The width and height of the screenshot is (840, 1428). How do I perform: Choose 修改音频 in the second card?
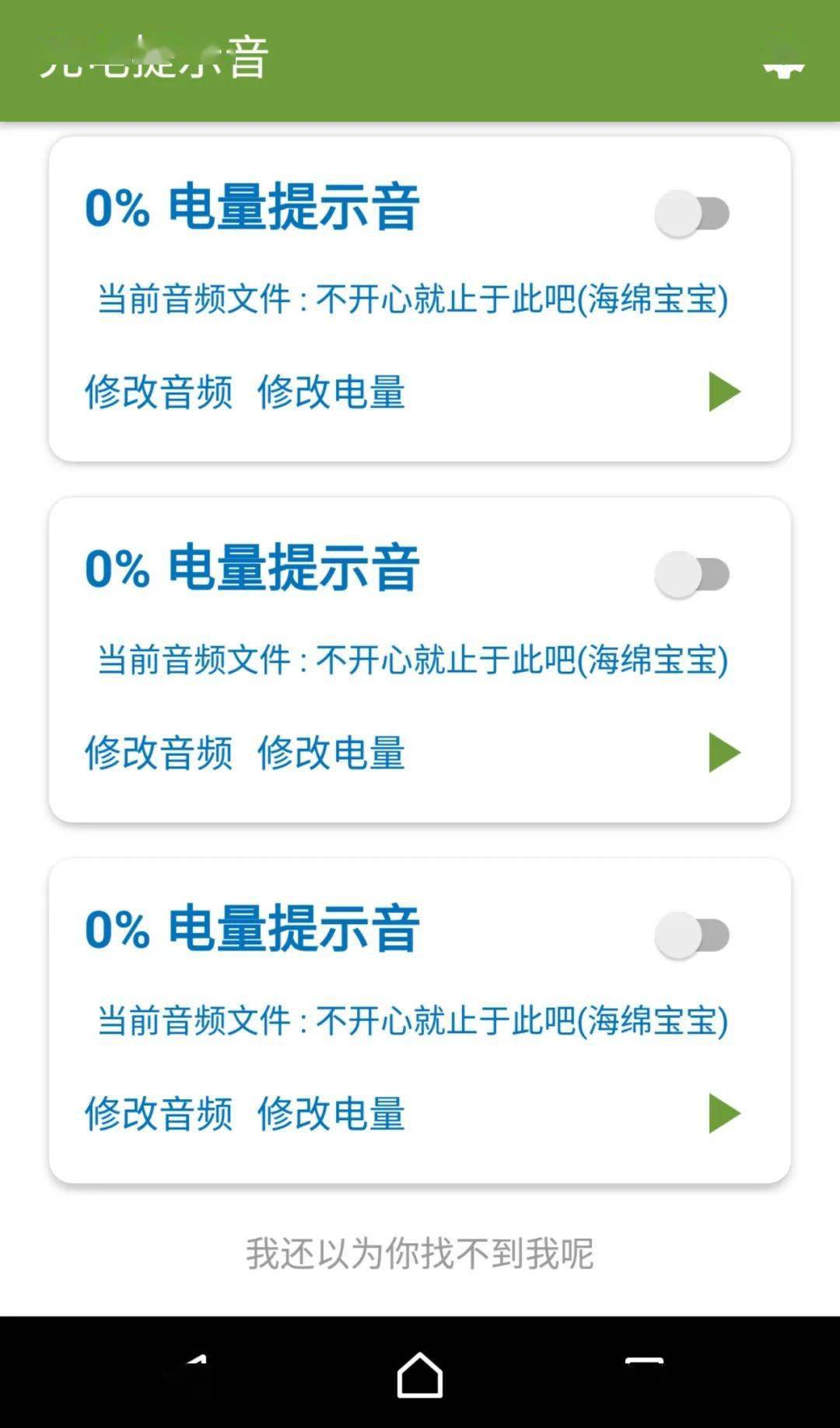coord(159,752)
